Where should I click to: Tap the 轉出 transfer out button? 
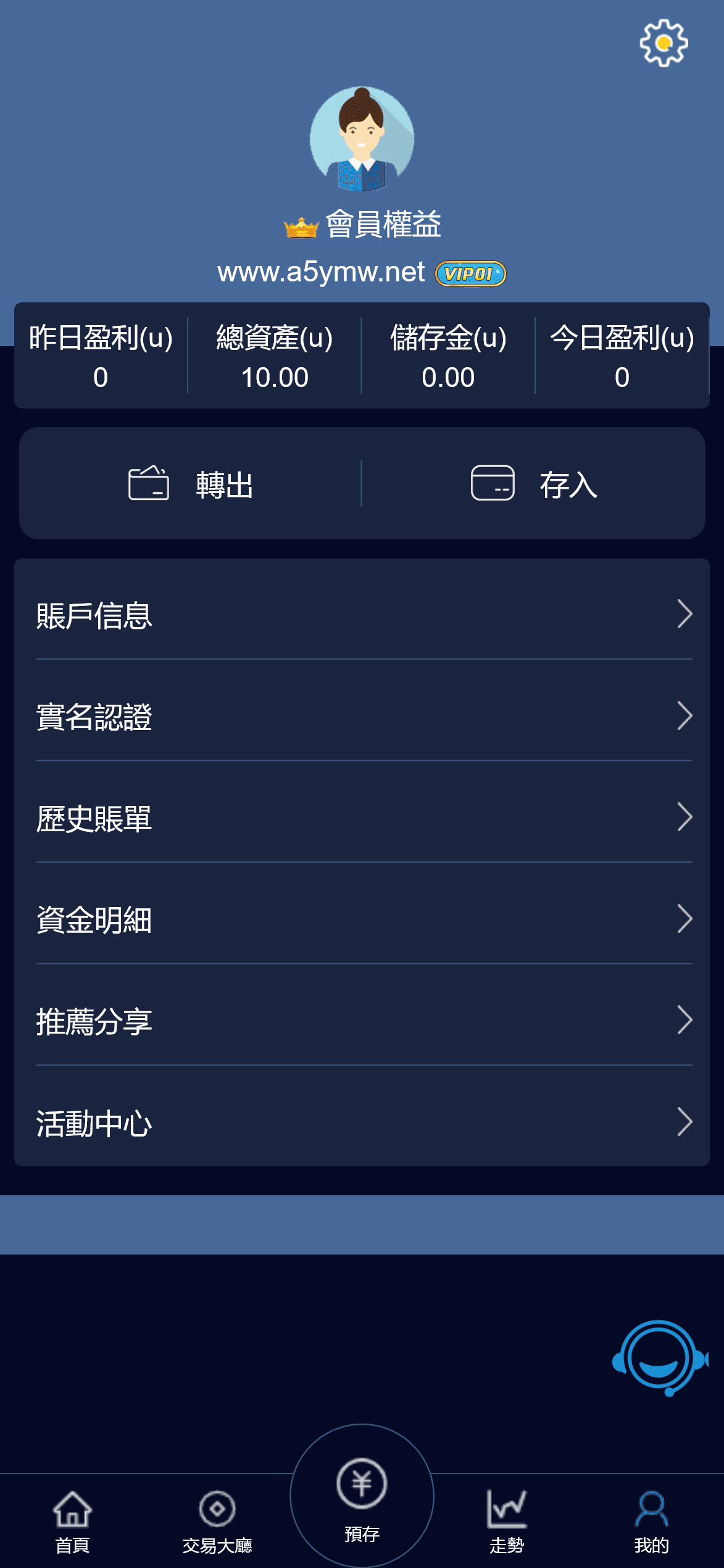point(191,484)
